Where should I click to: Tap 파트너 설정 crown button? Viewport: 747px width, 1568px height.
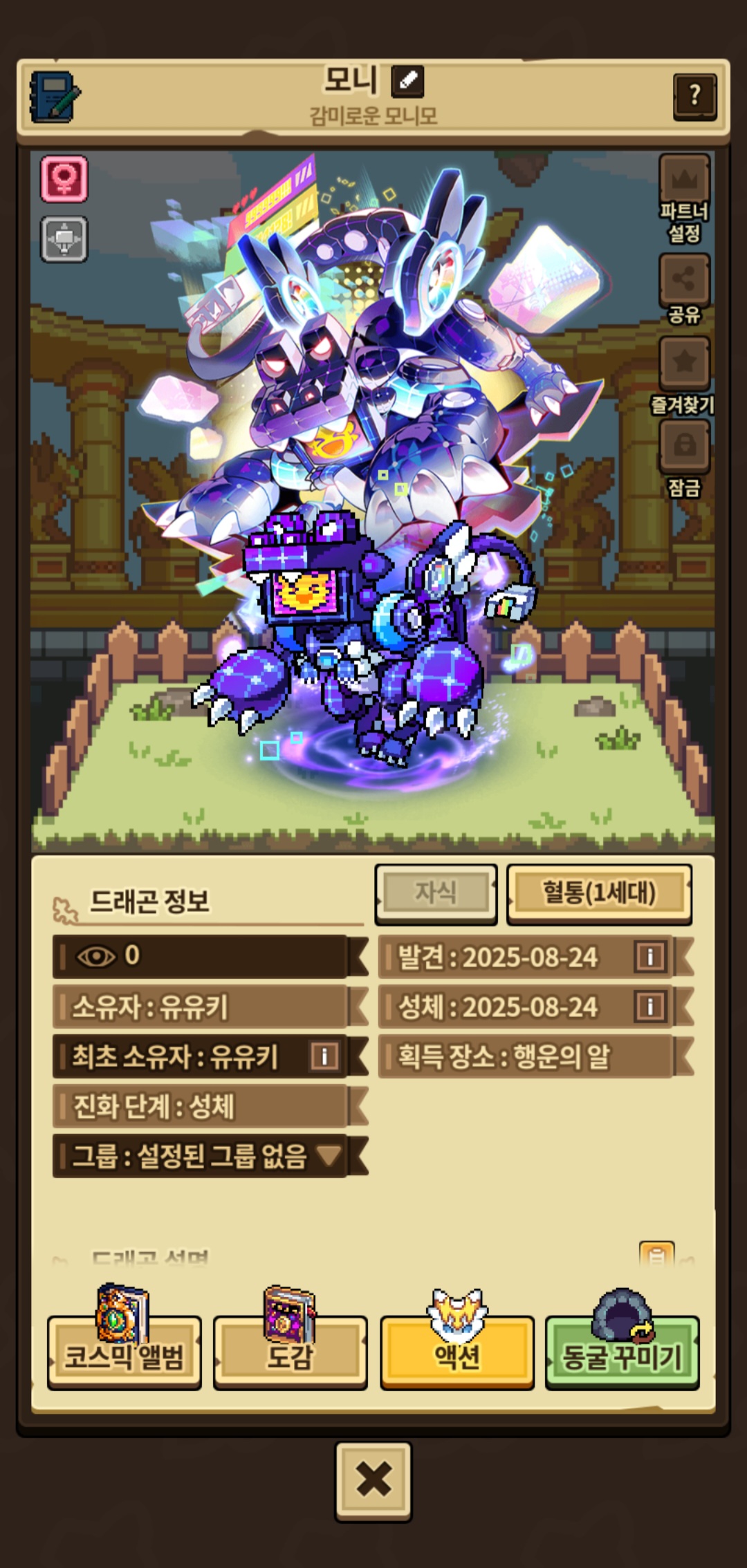[684, 180]
